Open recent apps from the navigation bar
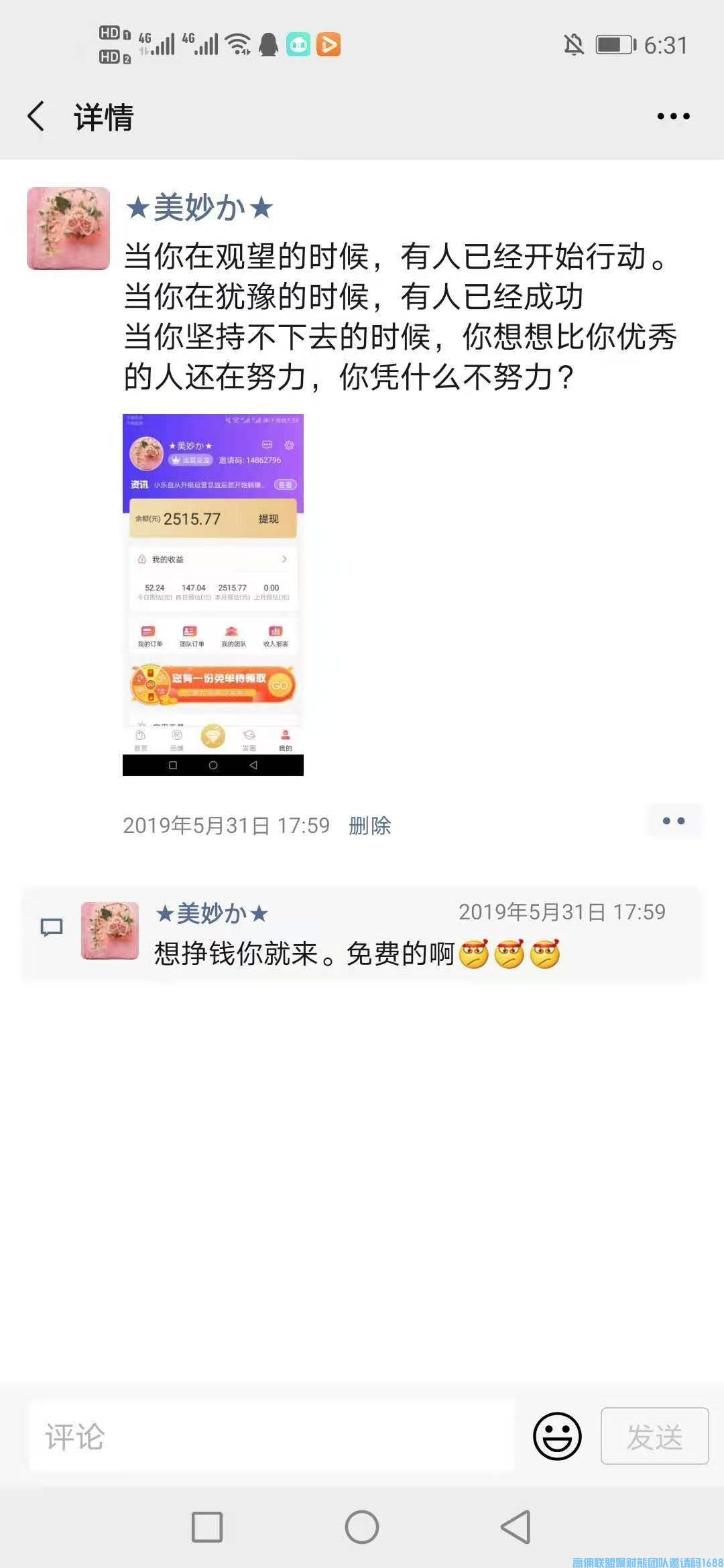The image size is (724, 1568). [207, 1528]
